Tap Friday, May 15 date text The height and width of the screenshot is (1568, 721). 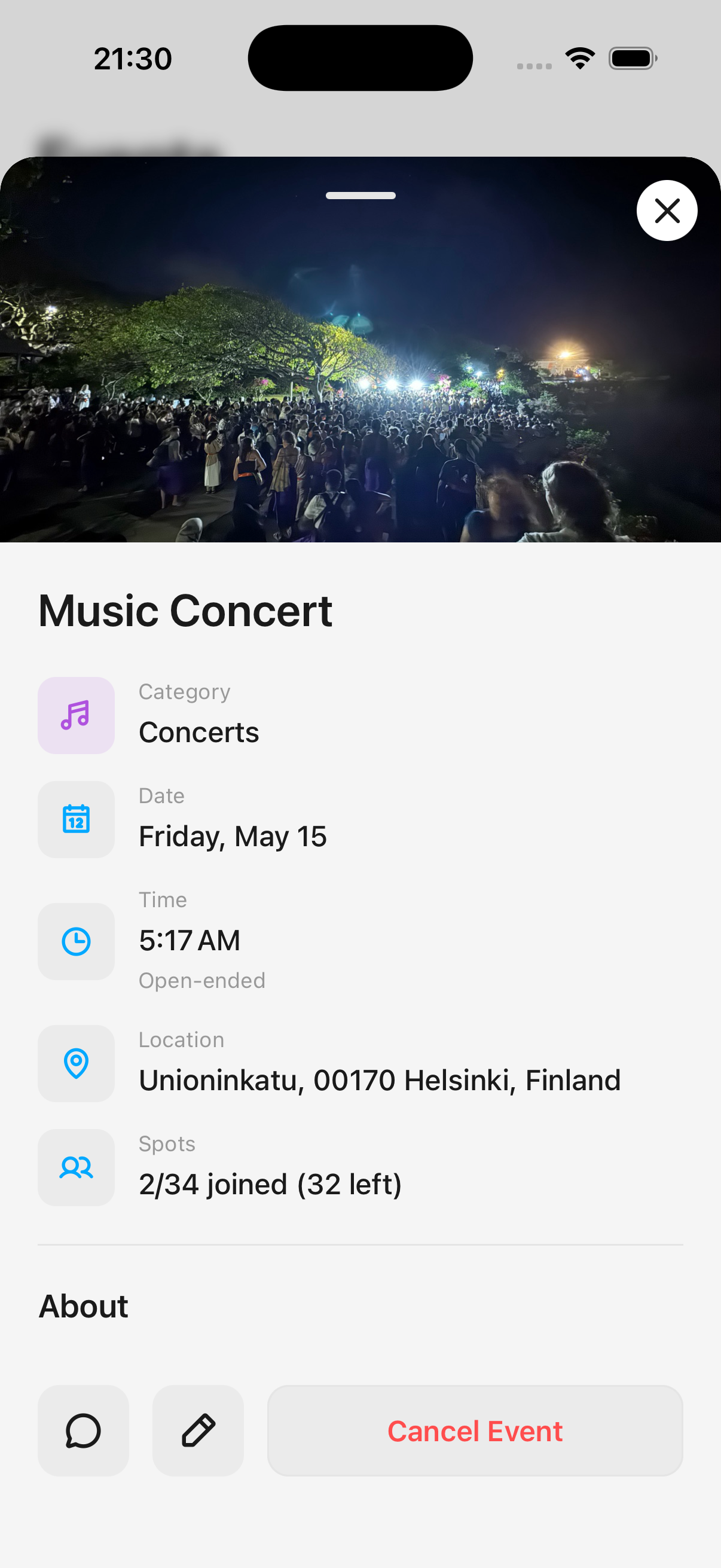(233, 836)
